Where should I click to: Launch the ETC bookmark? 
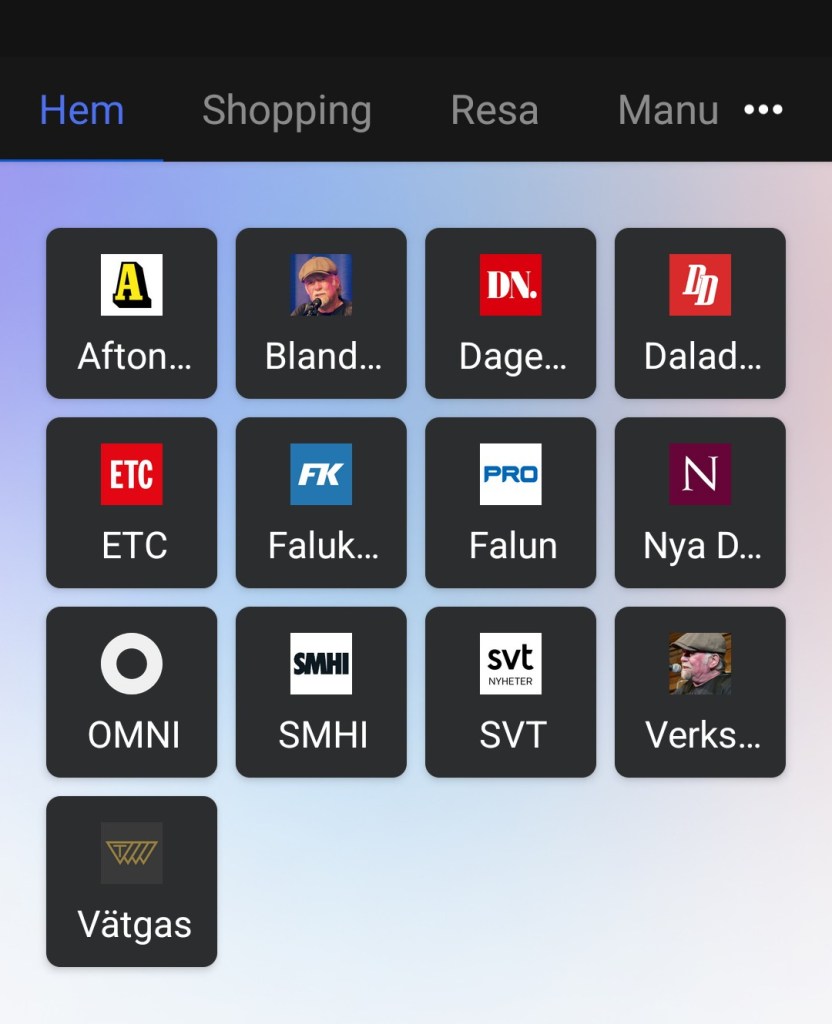(x=132, y=502)
